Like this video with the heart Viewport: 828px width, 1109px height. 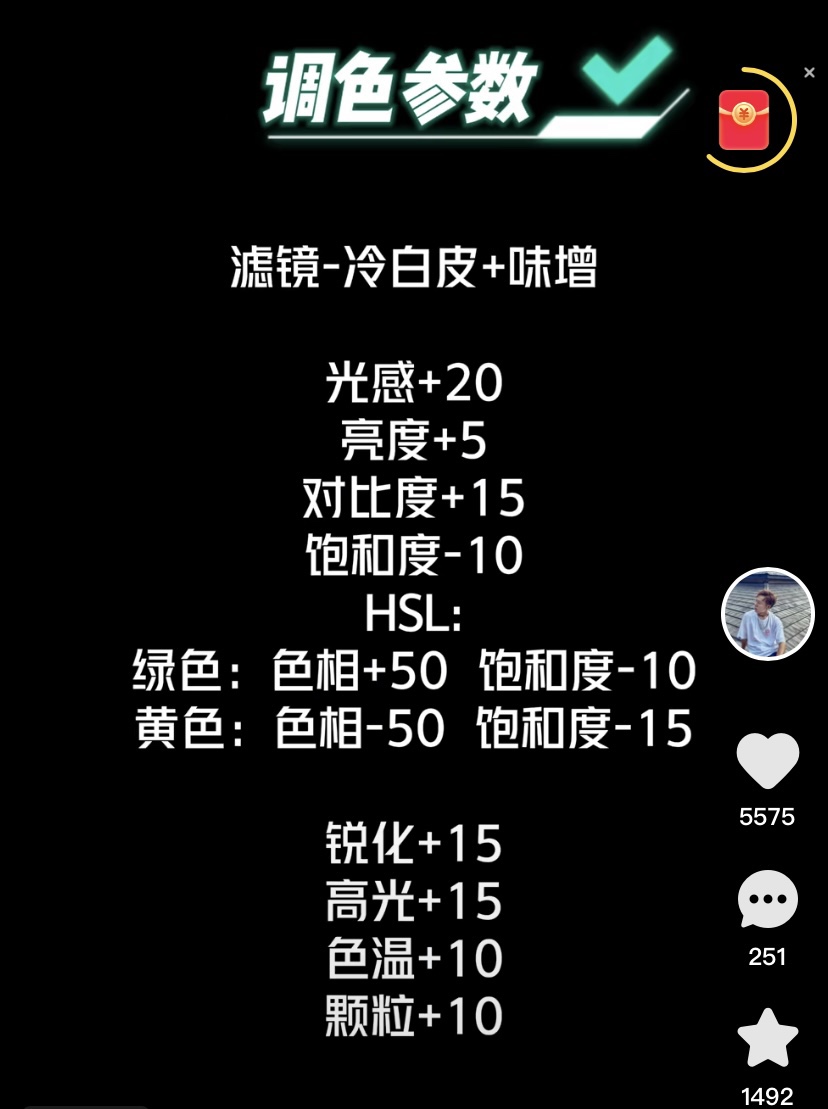click(767, 763)
